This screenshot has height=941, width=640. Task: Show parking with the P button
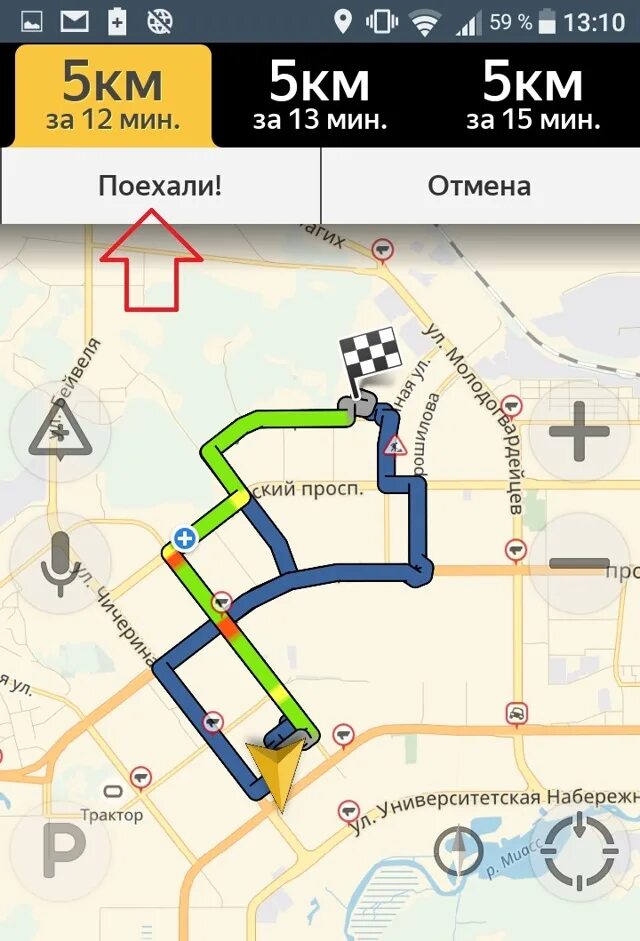click(60, 850)
